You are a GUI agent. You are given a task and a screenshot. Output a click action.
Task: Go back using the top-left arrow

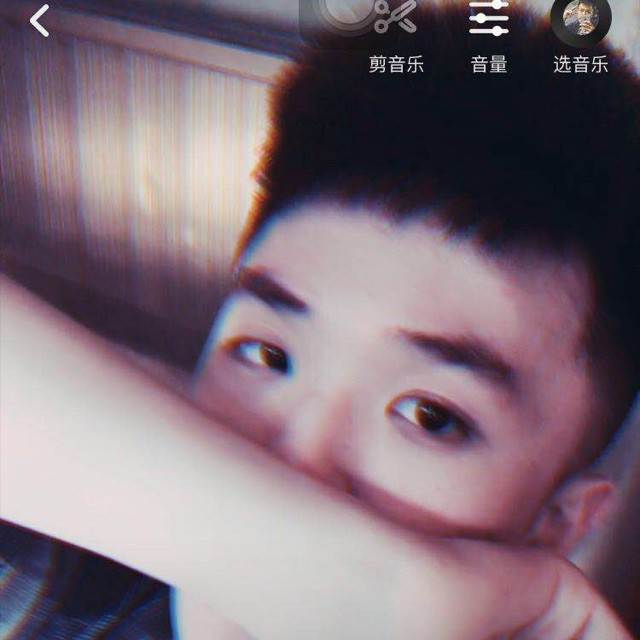39,21
